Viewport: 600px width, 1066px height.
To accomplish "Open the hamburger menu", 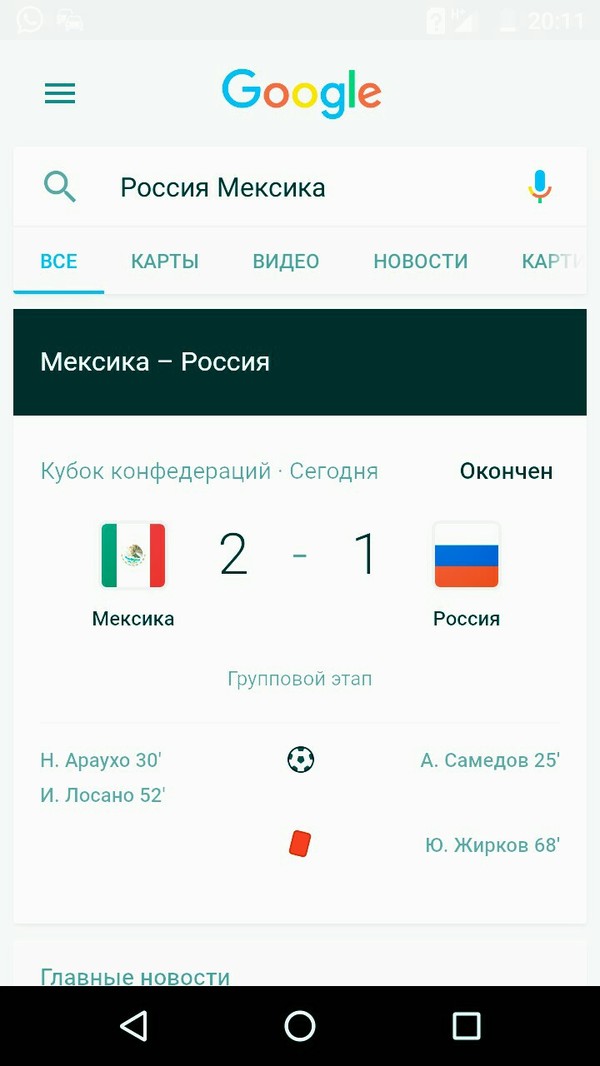I will click(x=60, y=93).
